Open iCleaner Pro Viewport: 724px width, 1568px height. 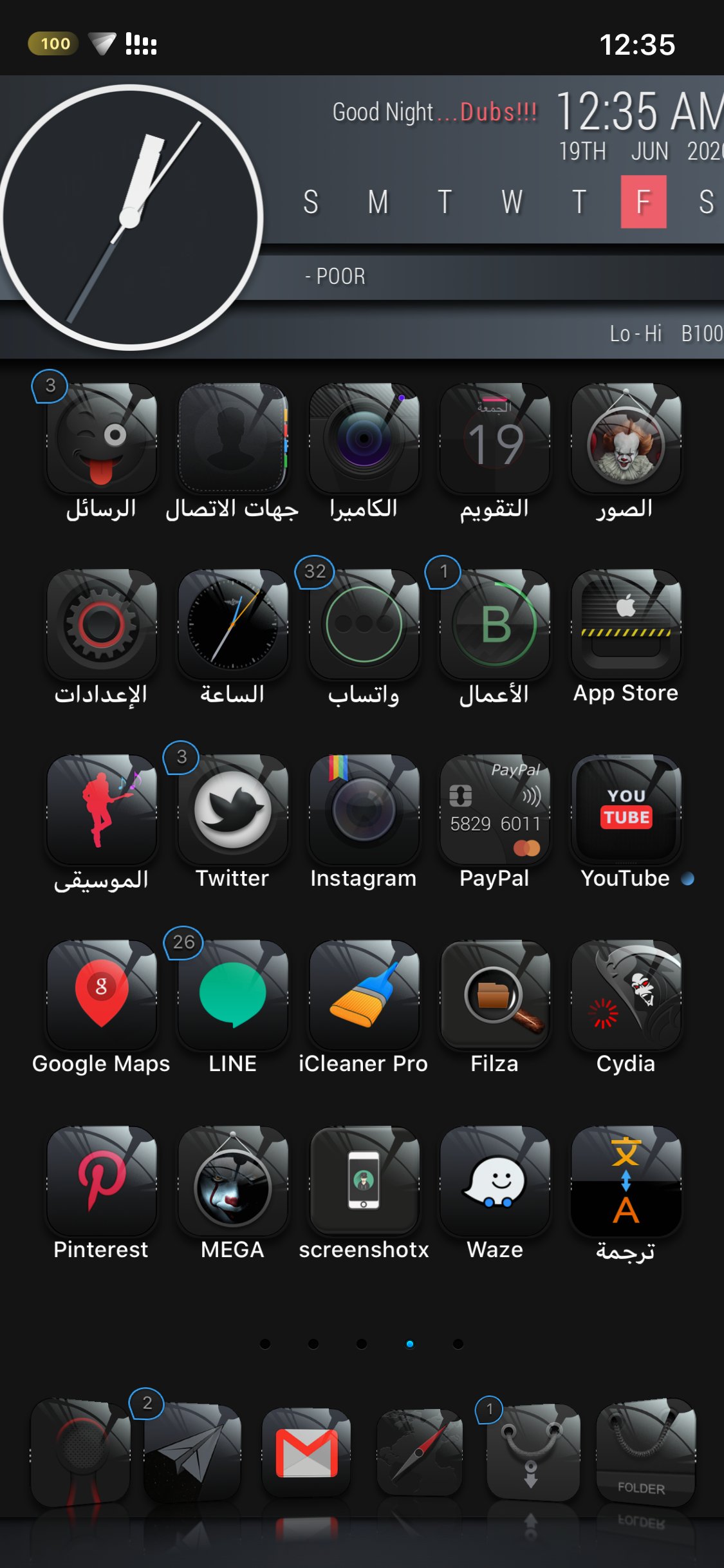point(364,995)
